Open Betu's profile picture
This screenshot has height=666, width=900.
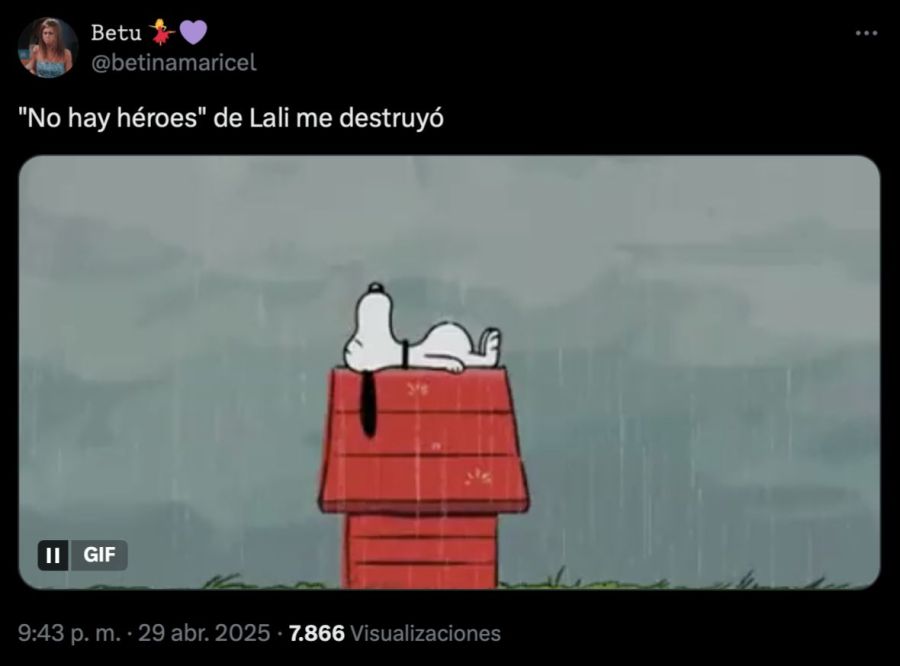48,47
